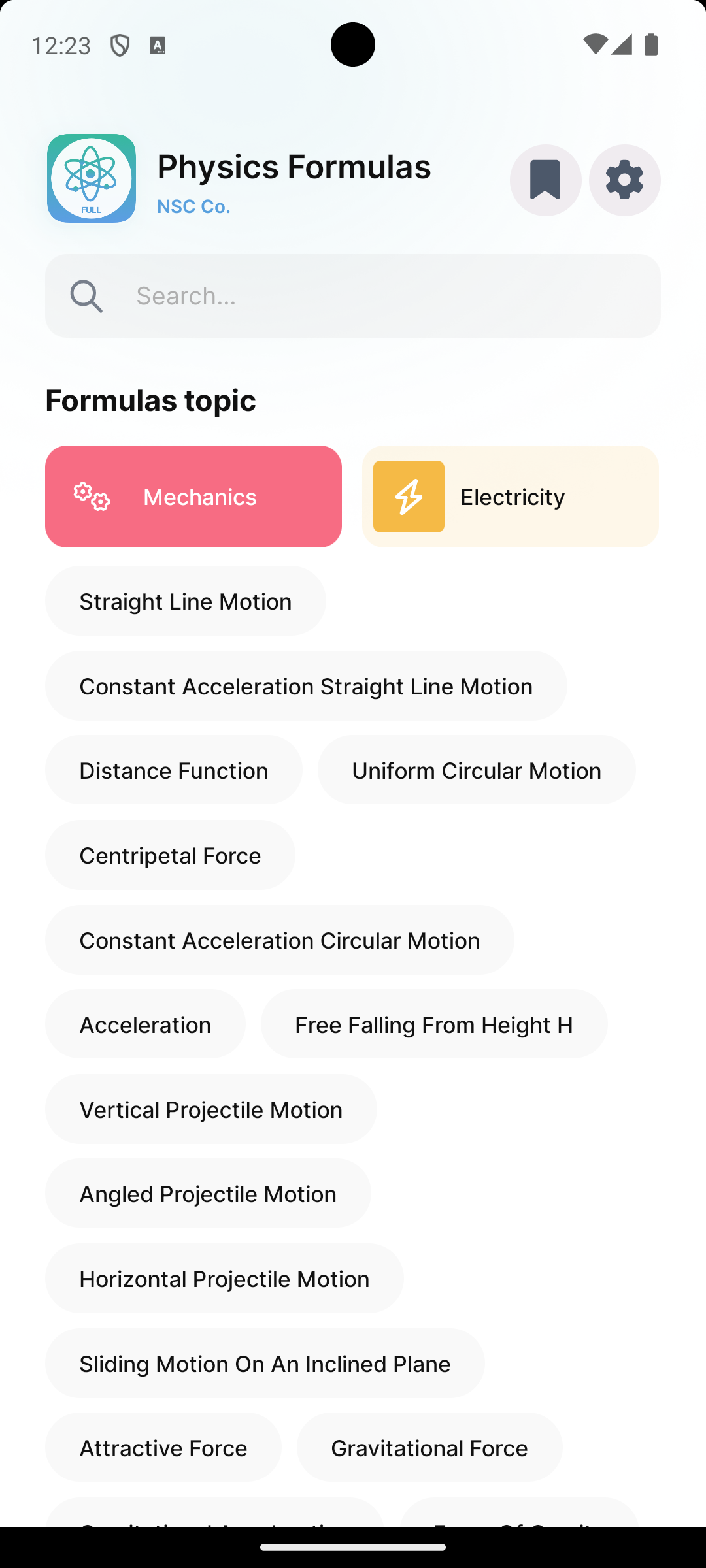Open bookmarks via the bookmark icon

point(546,180)
